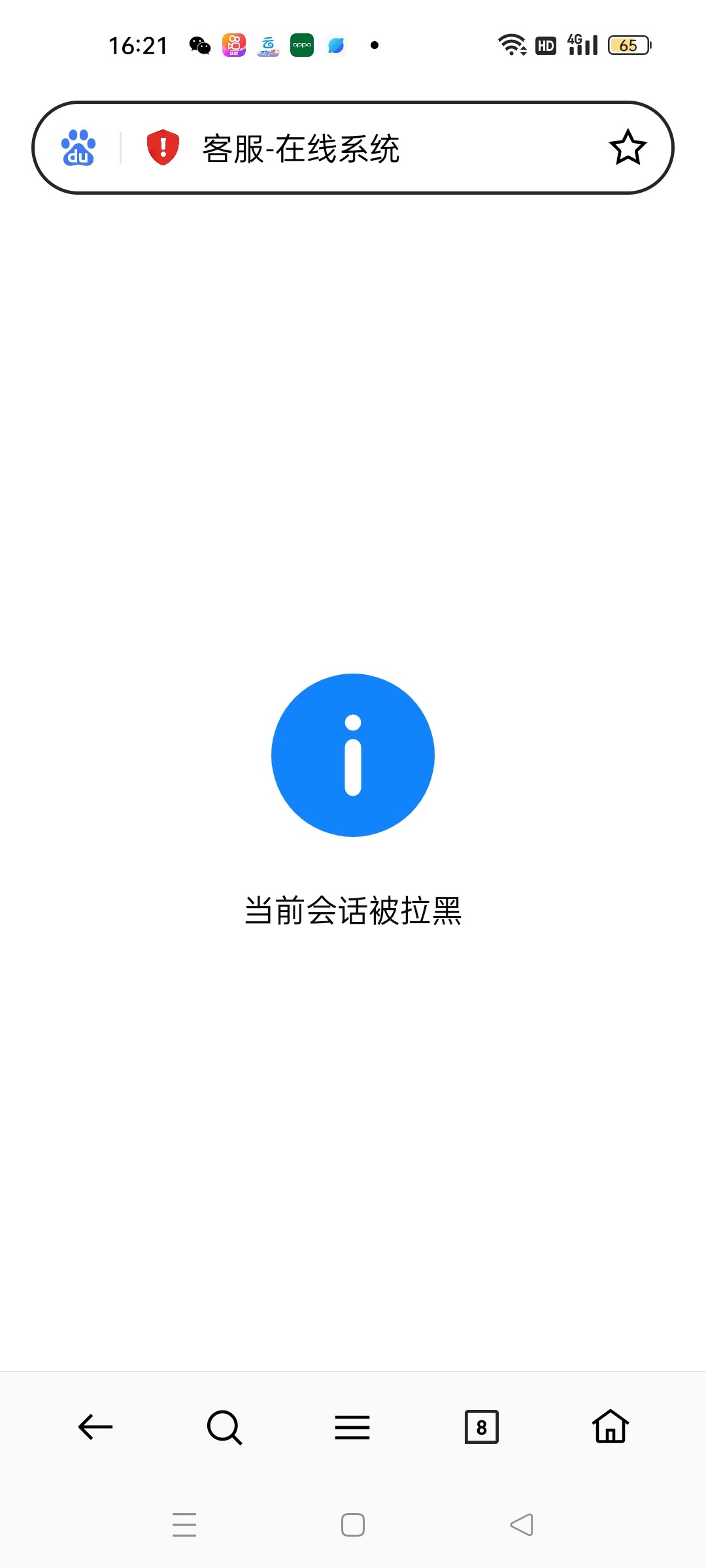Viewport: 706px width, 1568px height.
Task: Tap the system back triangle button
Action: coord(522,1525)
